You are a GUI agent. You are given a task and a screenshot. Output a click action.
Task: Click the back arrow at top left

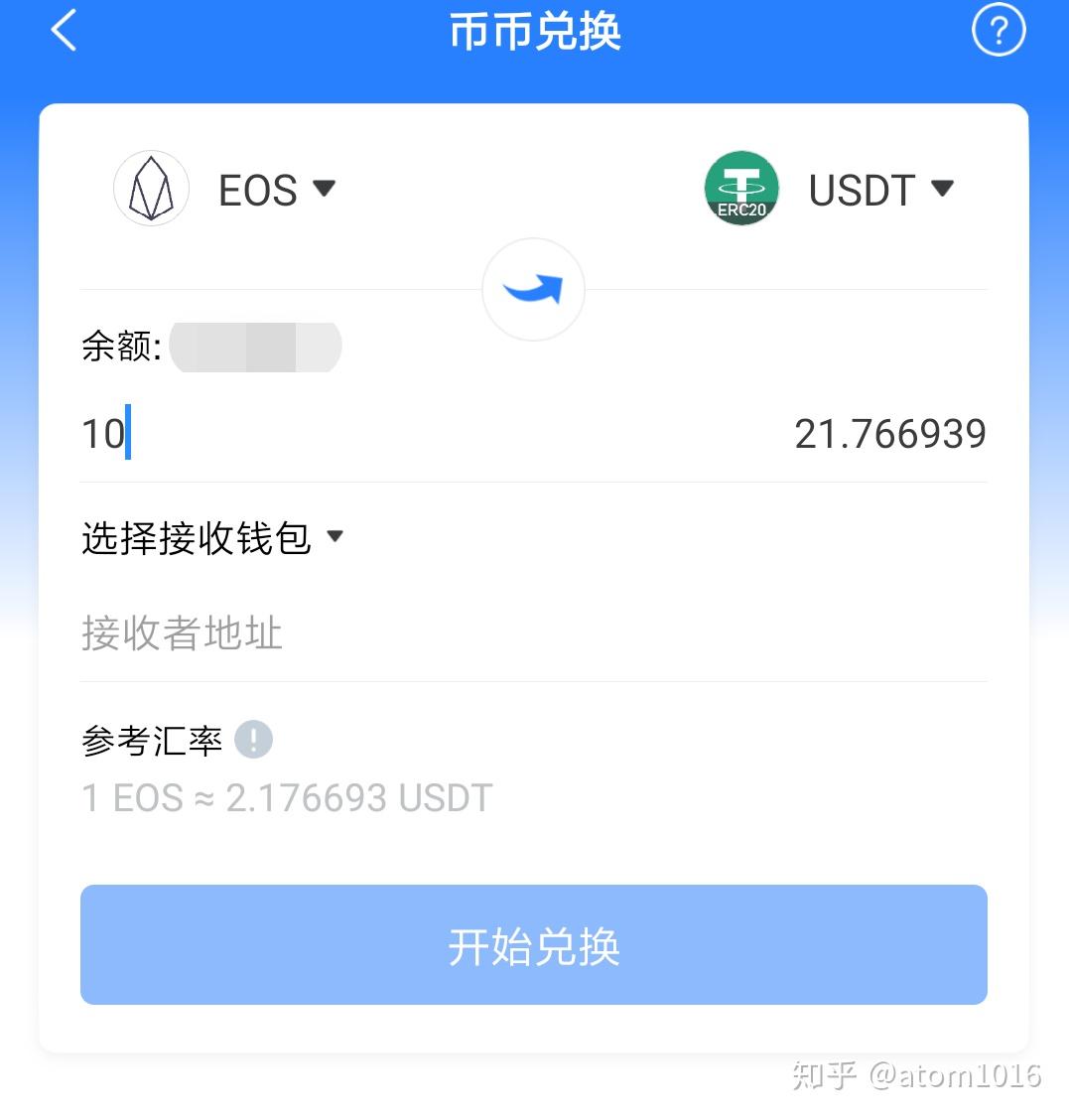63,31
